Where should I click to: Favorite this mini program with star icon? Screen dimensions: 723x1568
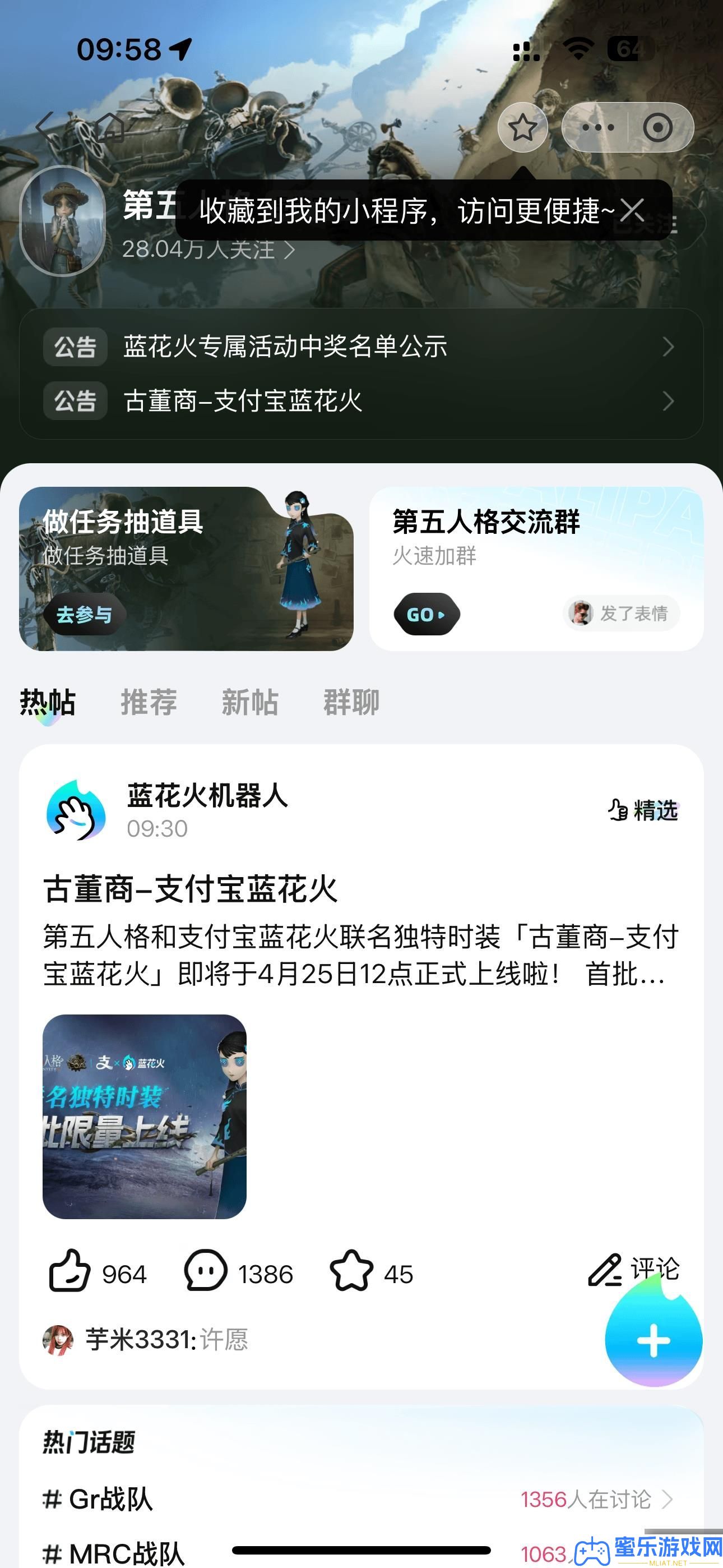point(523,128)
